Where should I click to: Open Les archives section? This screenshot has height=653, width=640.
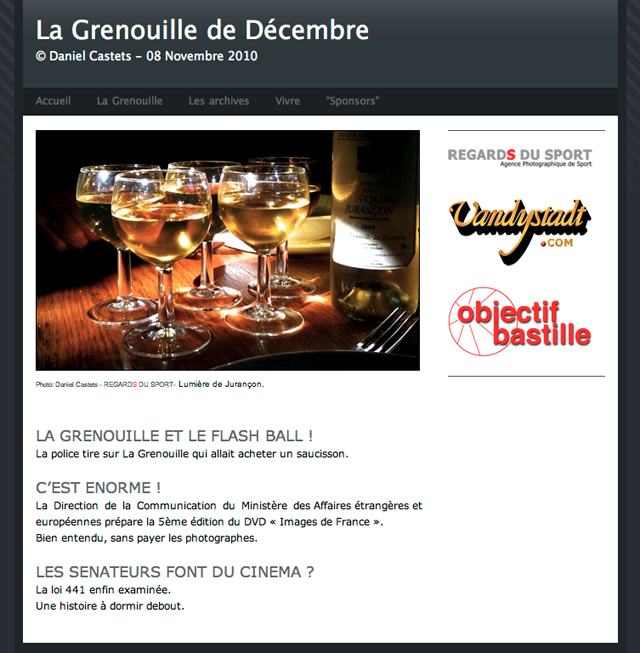(218, 101)
